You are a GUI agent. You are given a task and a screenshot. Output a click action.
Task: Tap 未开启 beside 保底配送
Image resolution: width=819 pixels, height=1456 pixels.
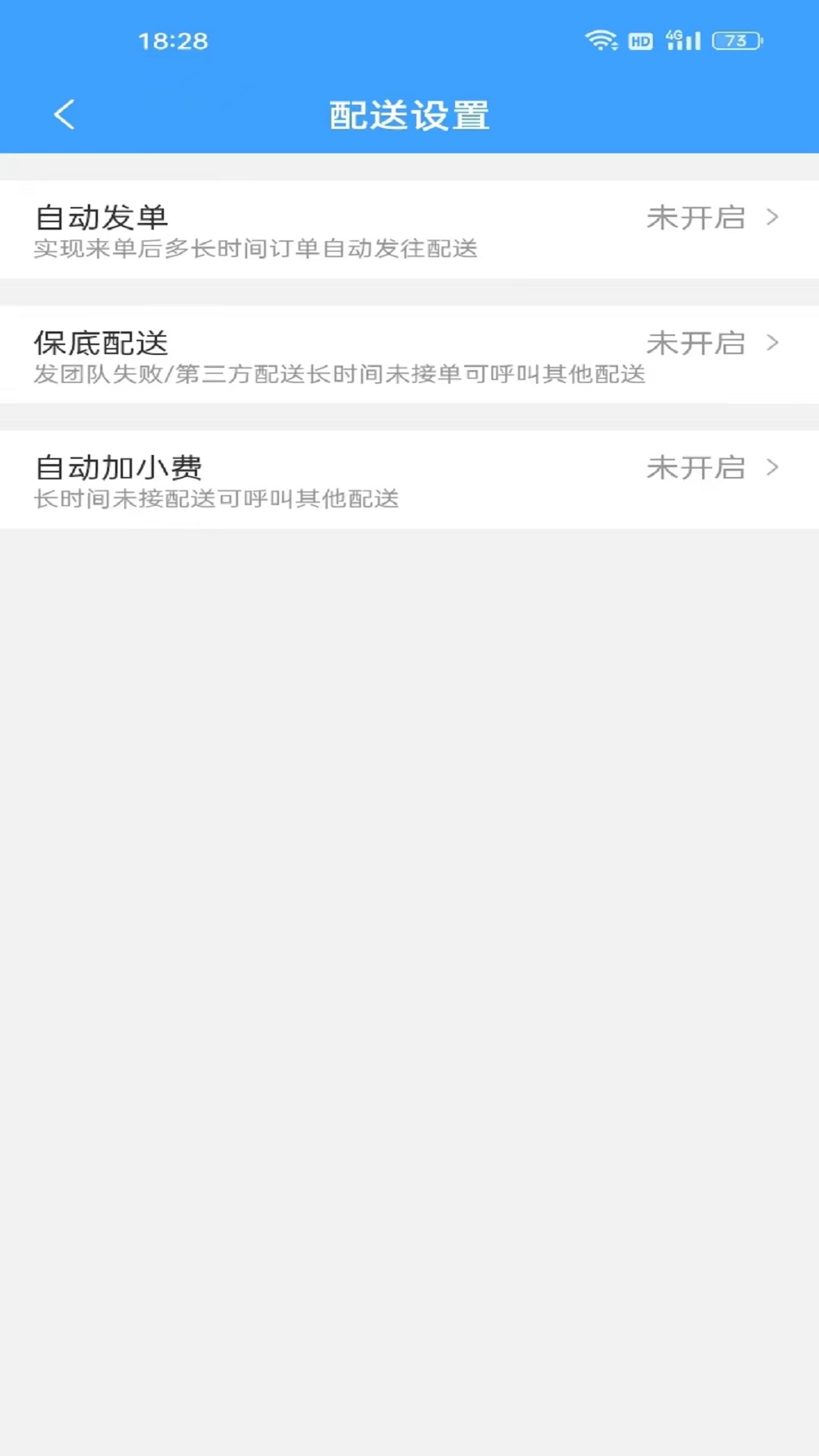coord(695,344)
